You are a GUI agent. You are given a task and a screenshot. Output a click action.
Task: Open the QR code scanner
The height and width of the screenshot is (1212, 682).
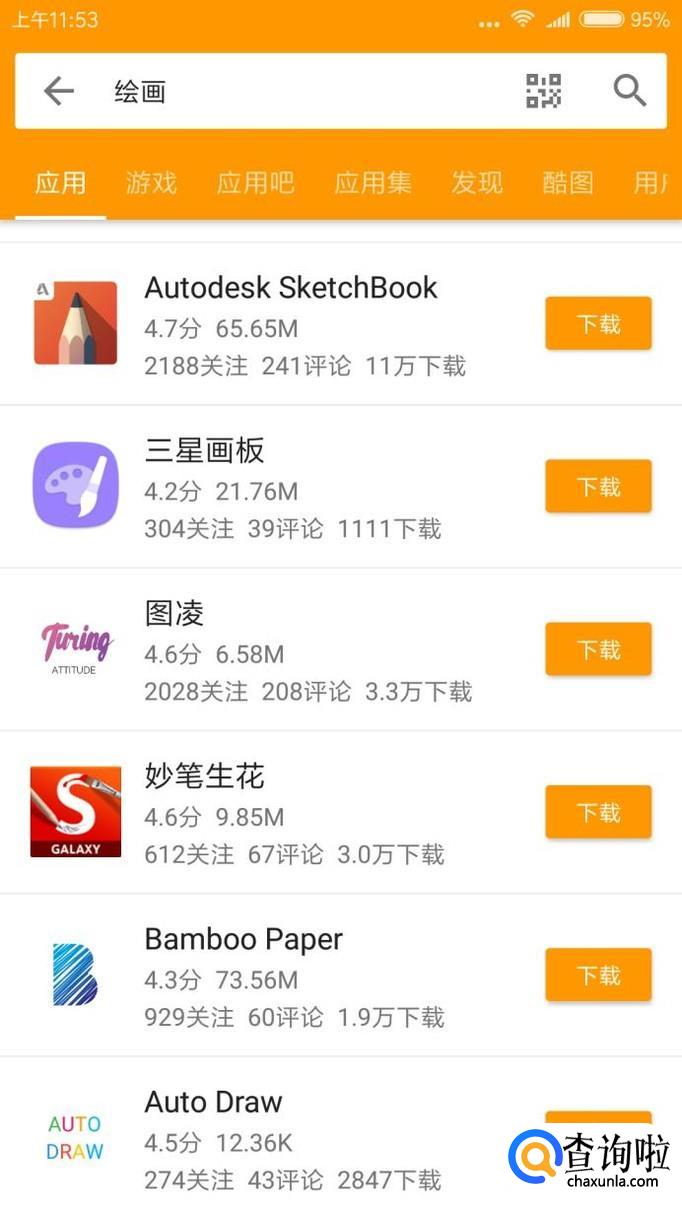pyautogui.click(x=543, y=91)
